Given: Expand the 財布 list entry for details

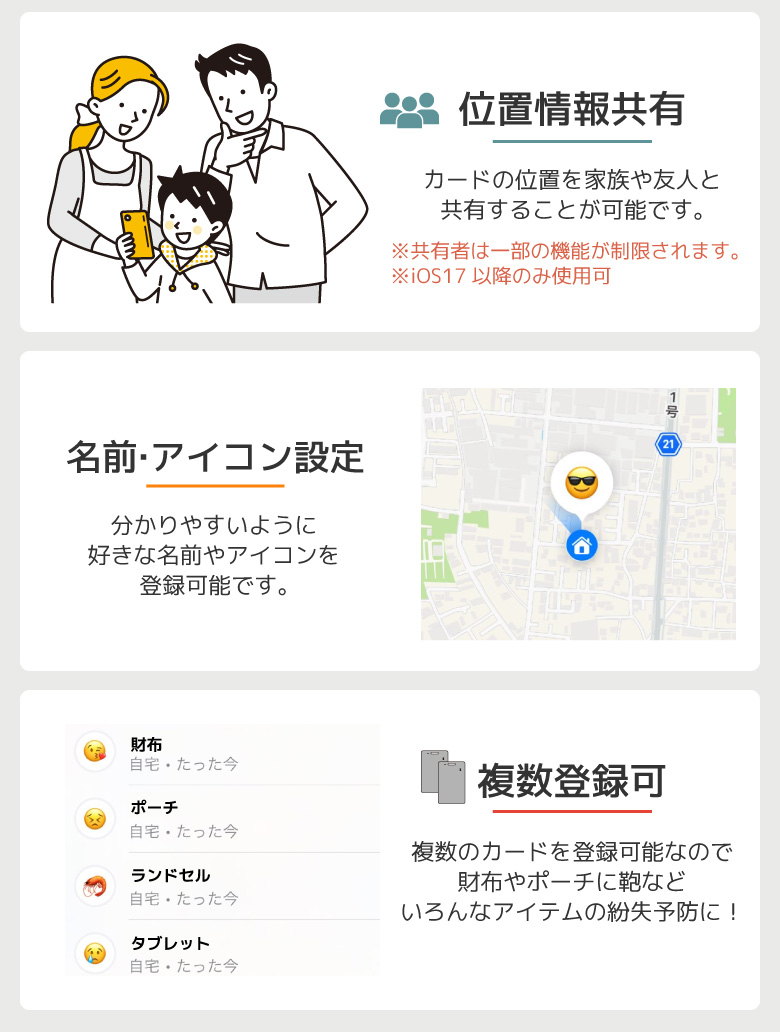Looking at the screenshot, I should tap(220, 751).
